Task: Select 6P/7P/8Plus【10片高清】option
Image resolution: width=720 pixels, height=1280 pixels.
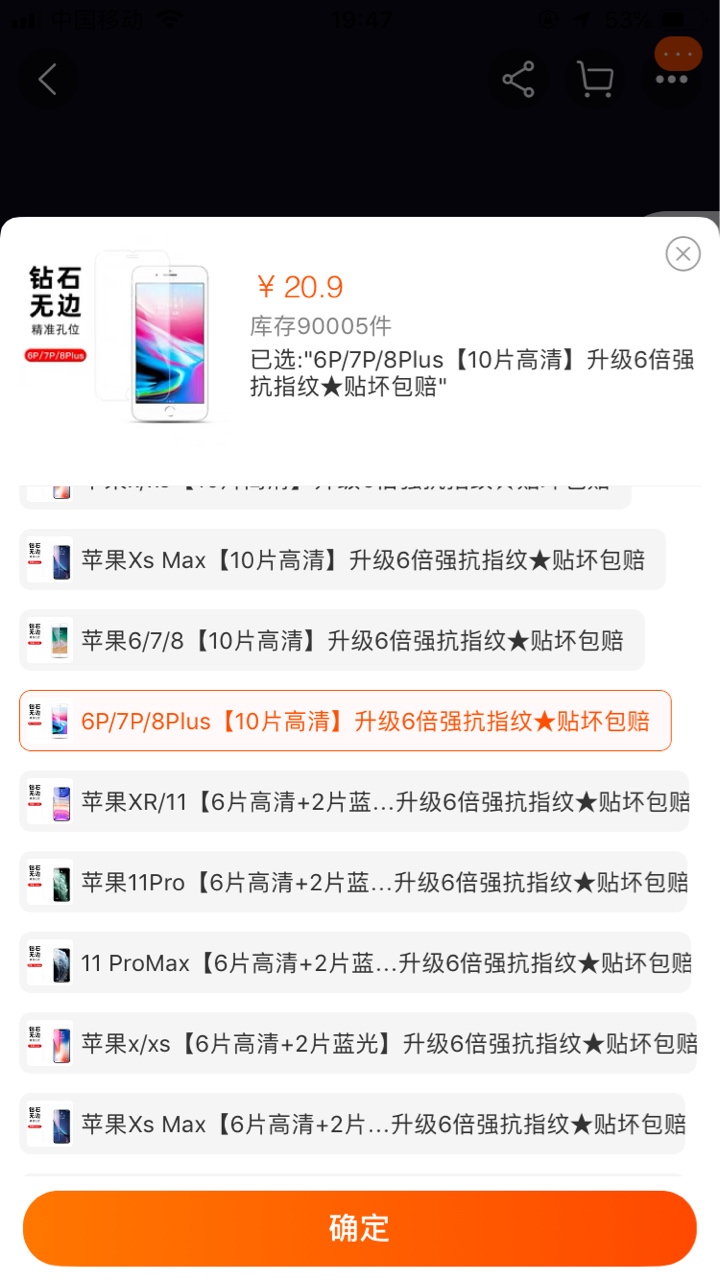Action: click(345, 721)
